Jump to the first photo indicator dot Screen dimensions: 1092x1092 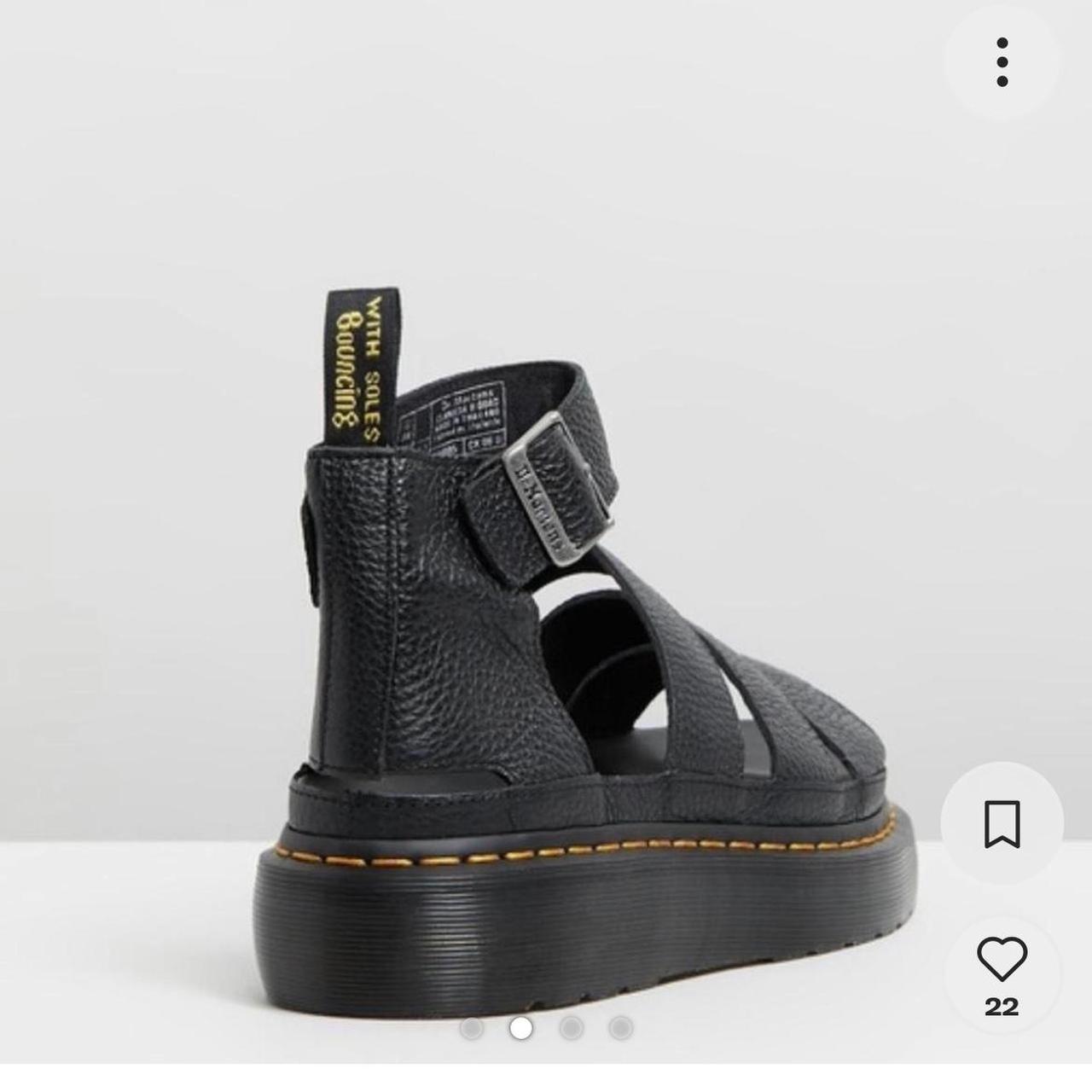pyautogui.click(x=471, y=1029)
